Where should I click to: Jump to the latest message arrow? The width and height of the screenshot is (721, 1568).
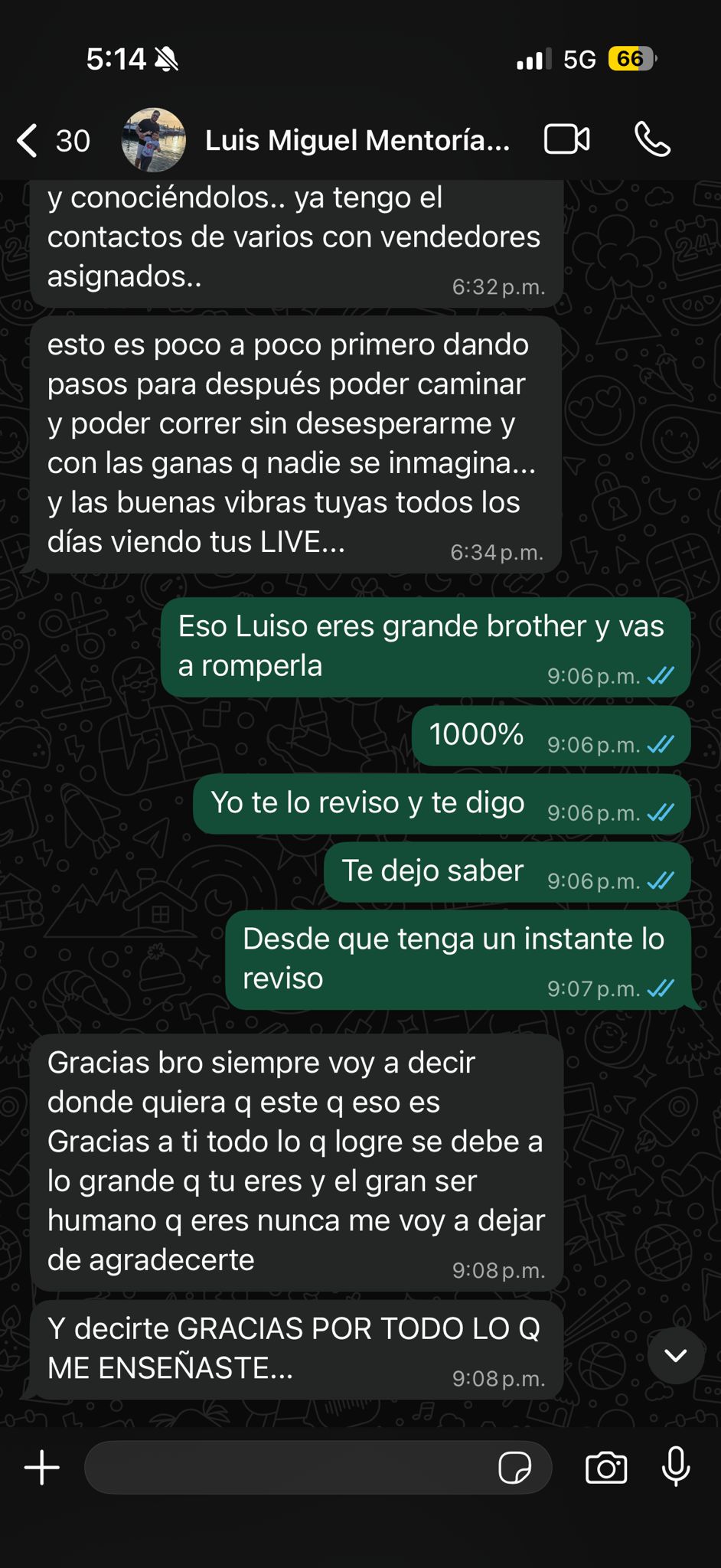[675, 1355]
